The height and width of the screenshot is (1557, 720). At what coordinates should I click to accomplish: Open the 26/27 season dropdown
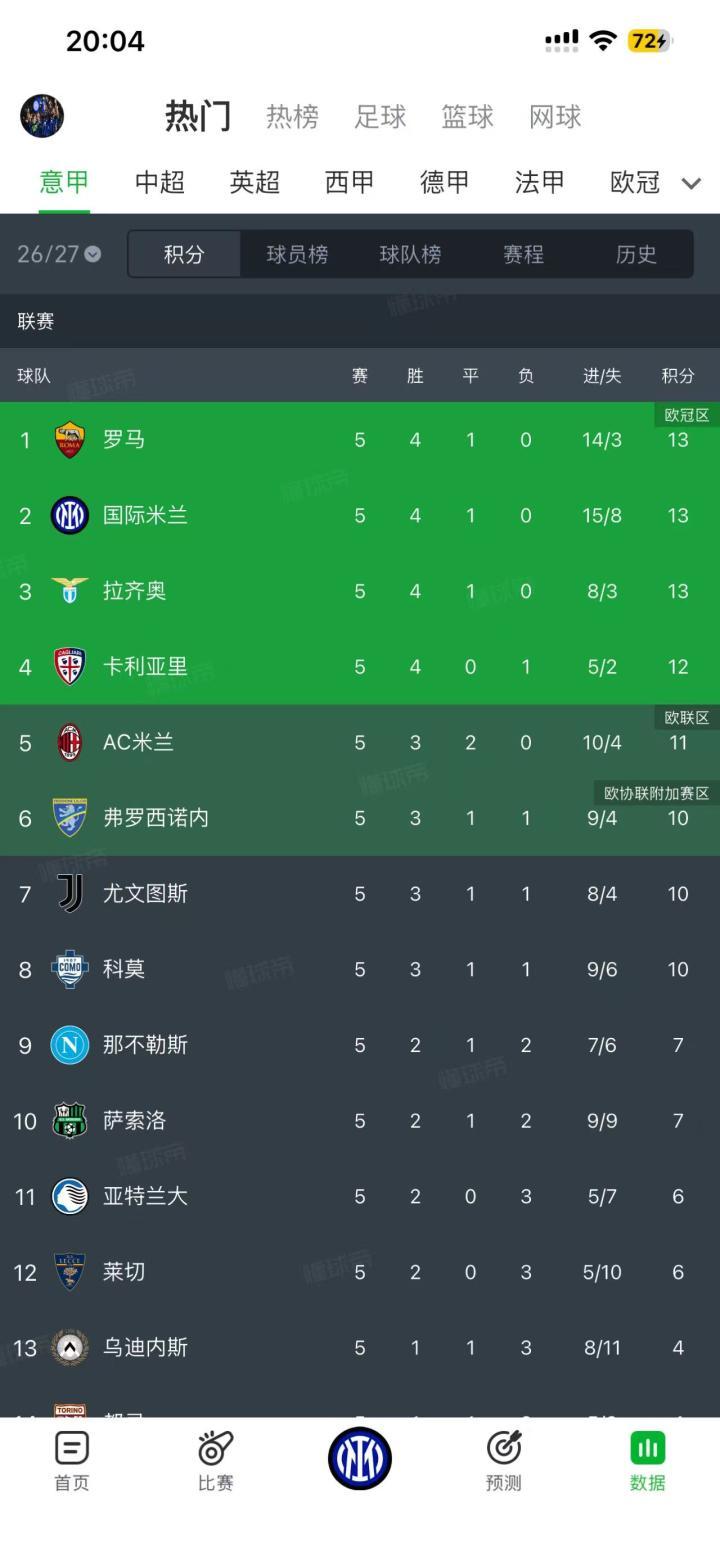[x=59, y=254]
